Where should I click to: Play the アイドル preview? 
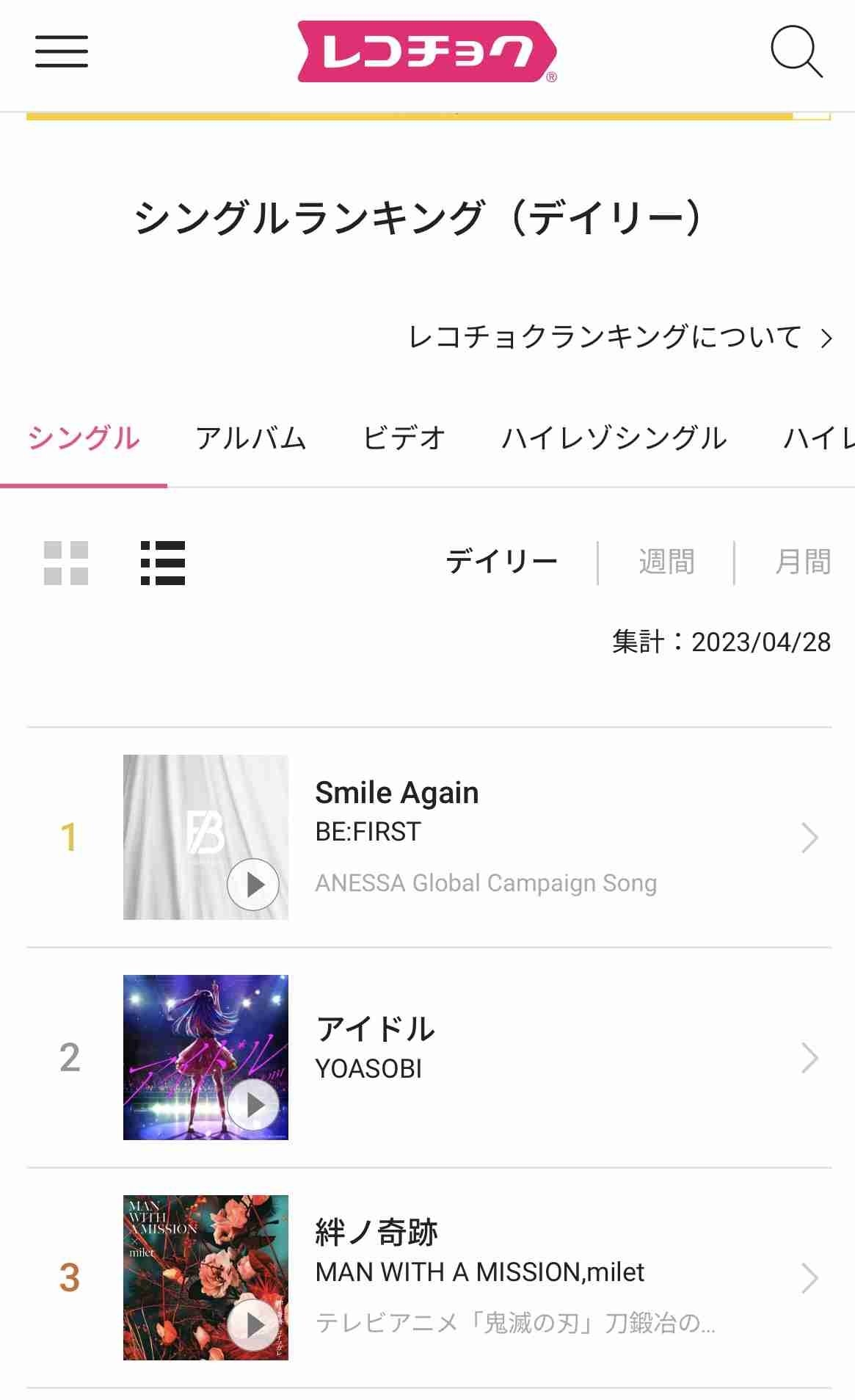click(253, 1105)
